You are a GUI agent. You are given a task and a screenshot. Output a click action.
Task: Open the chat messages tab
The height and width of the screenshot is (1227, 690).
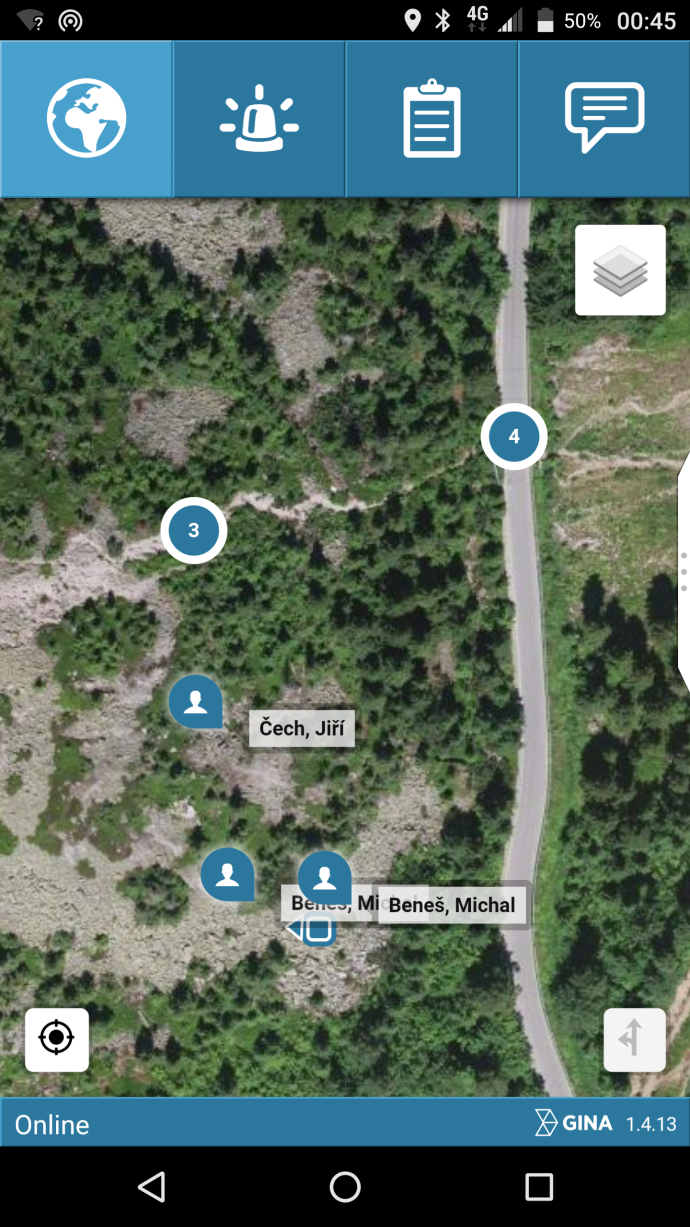coord(604,118)
